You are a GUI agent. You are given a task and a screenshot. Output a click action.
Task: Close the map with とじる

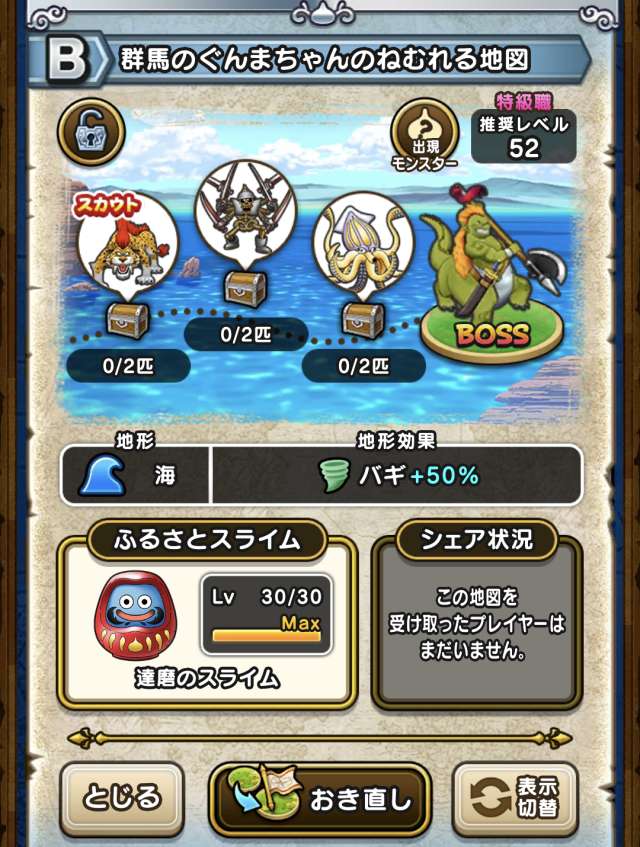122,799
